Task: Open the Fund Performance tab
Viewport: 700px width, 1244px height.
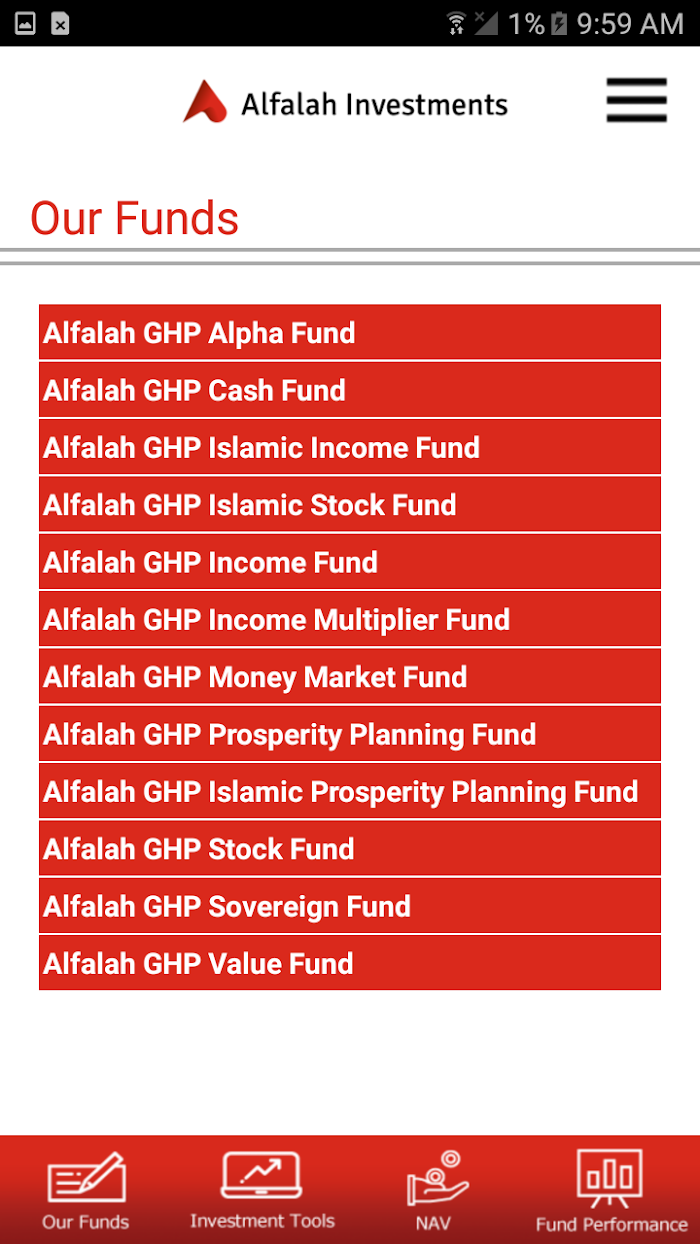Action: pos(611,1192)
